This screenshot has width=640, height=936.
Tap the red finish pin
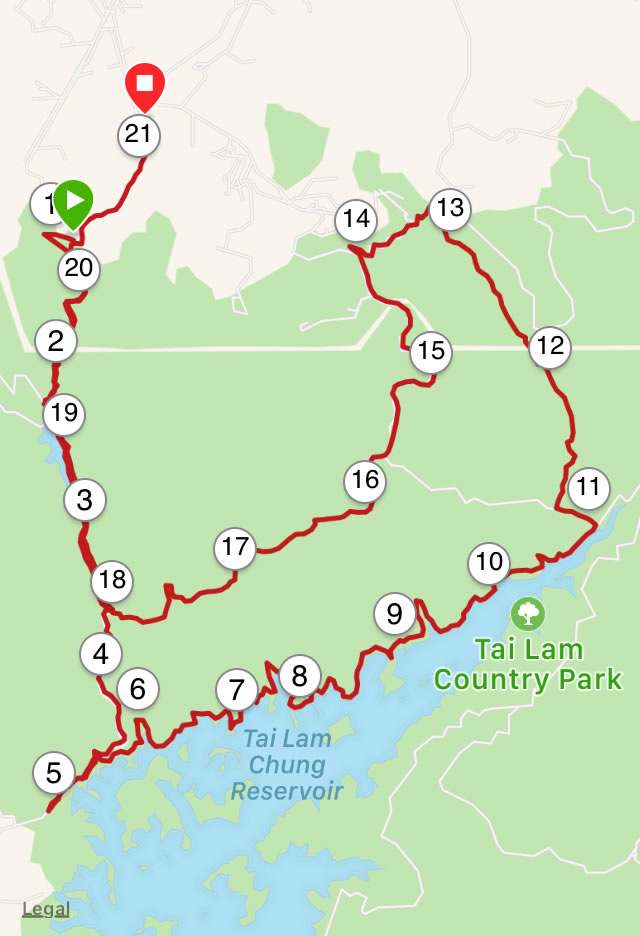point(145,84)
